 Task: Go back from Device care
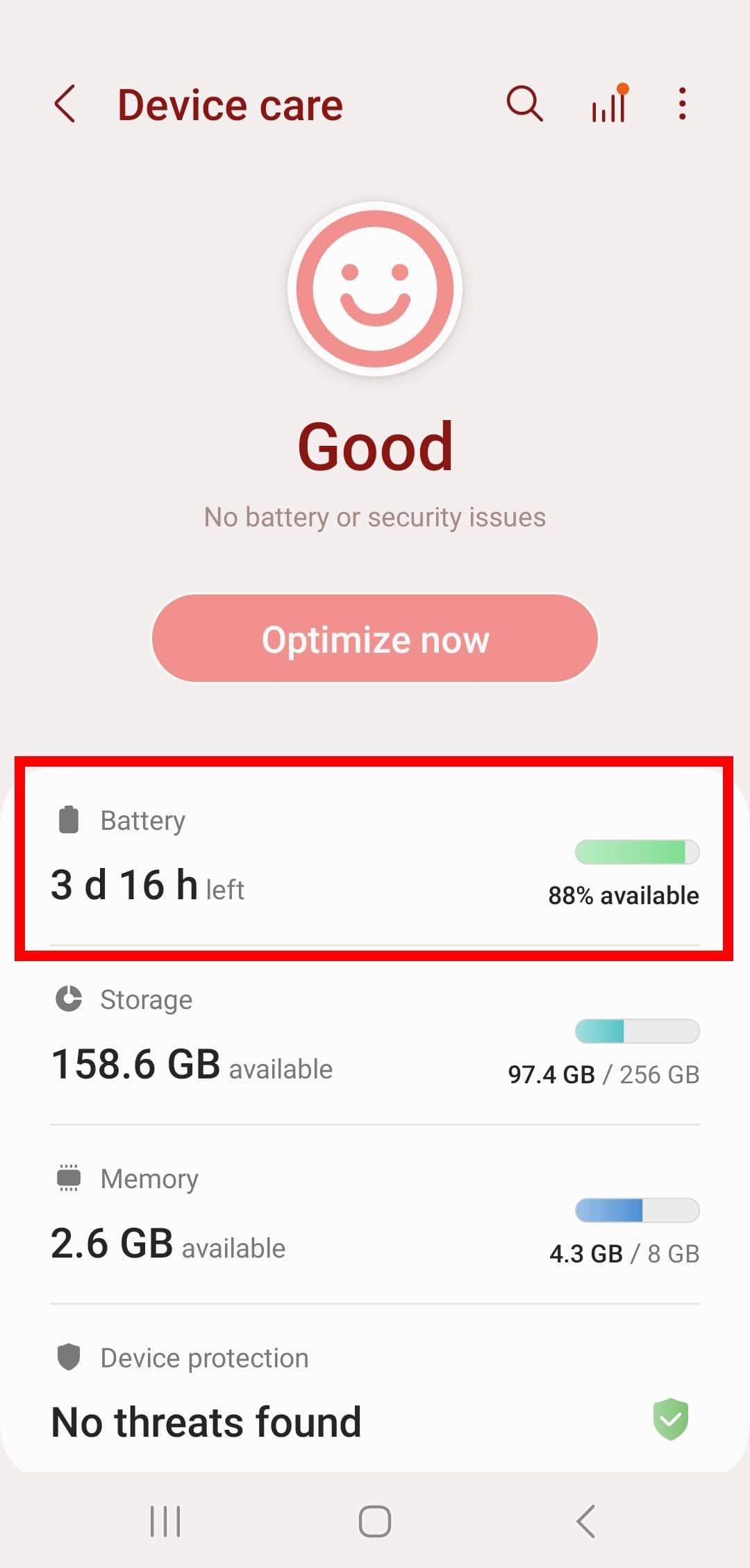(65, 104)
